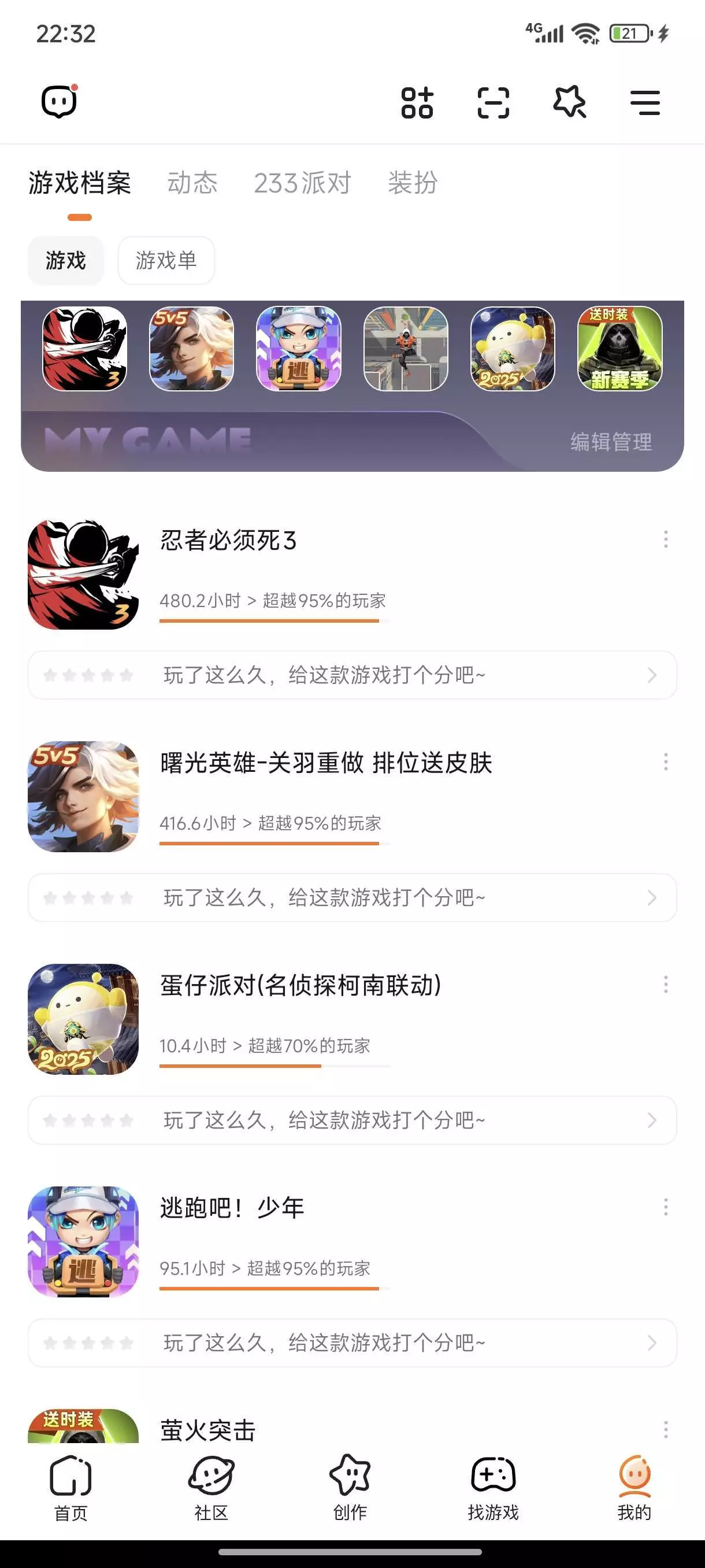
Task: Open the 找游戏 tab
Action: [x=493, y=1486]
